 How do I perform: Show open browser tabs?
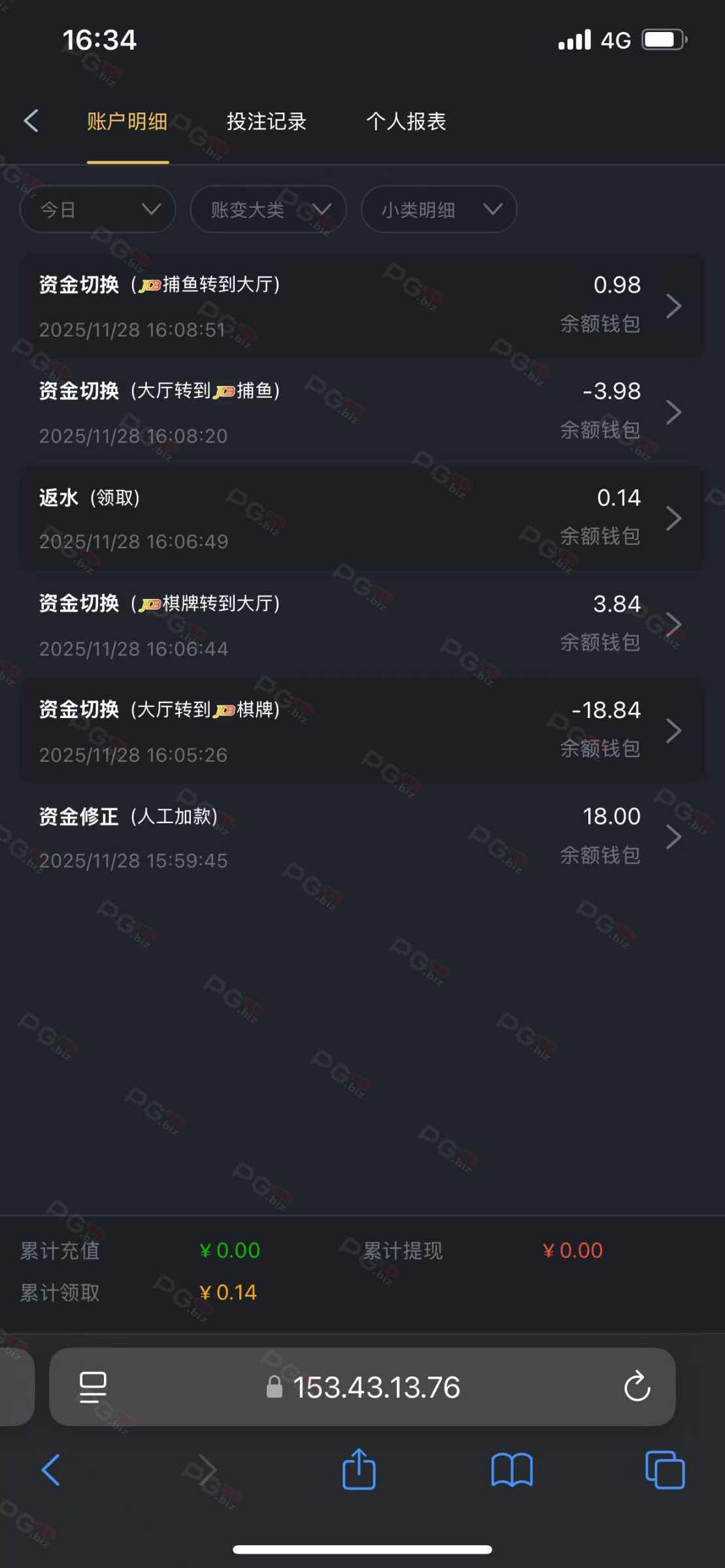665,1470
